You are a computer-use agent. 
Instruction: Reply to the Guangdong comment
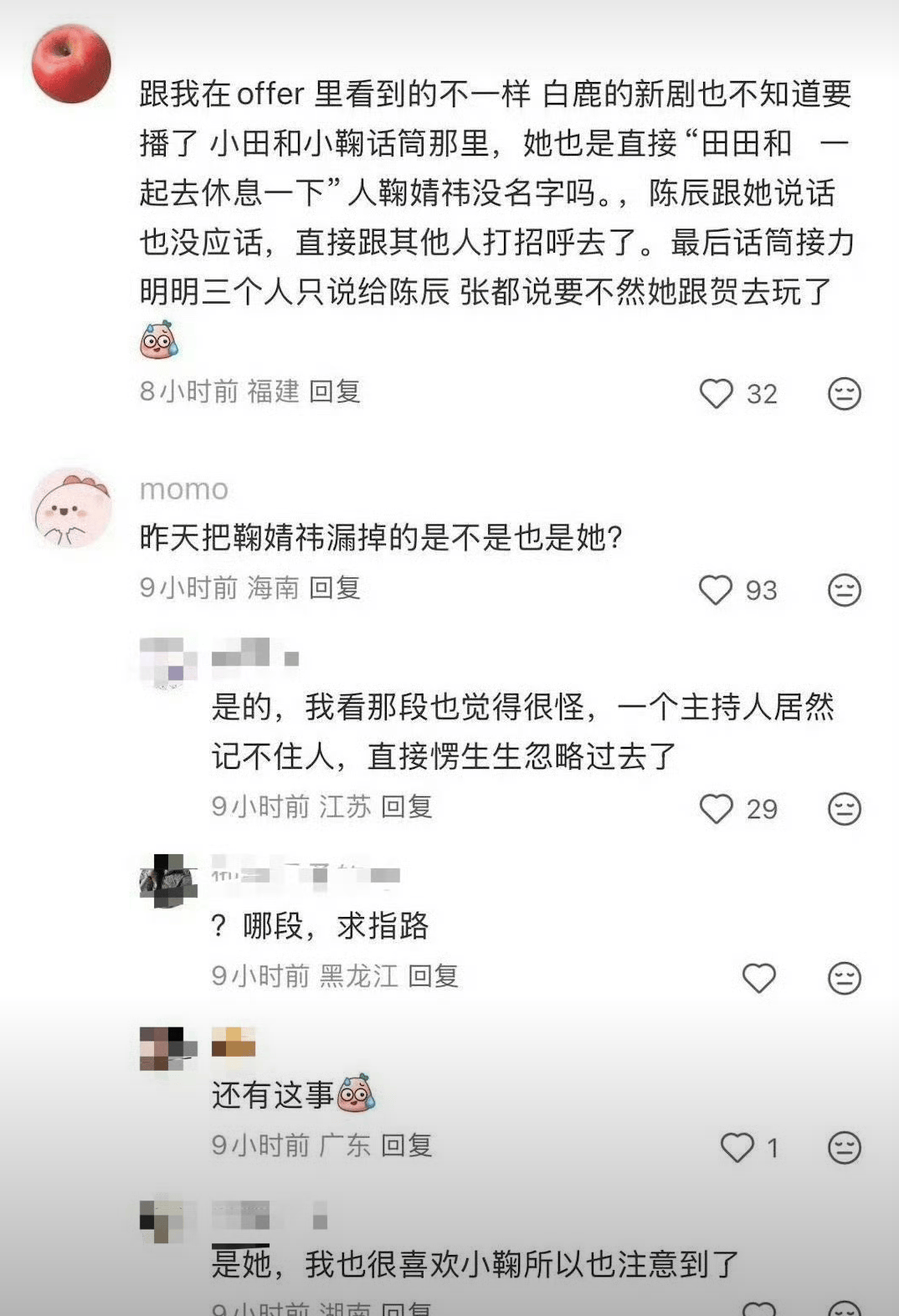(407, 1145)
